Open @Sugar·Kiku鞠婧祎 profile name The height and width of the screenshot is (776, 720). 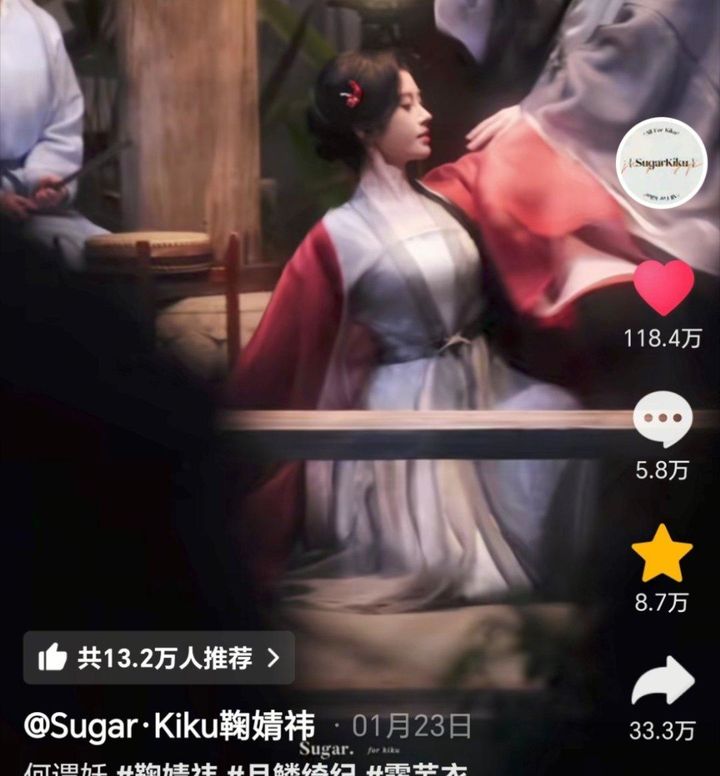(169, 725)
